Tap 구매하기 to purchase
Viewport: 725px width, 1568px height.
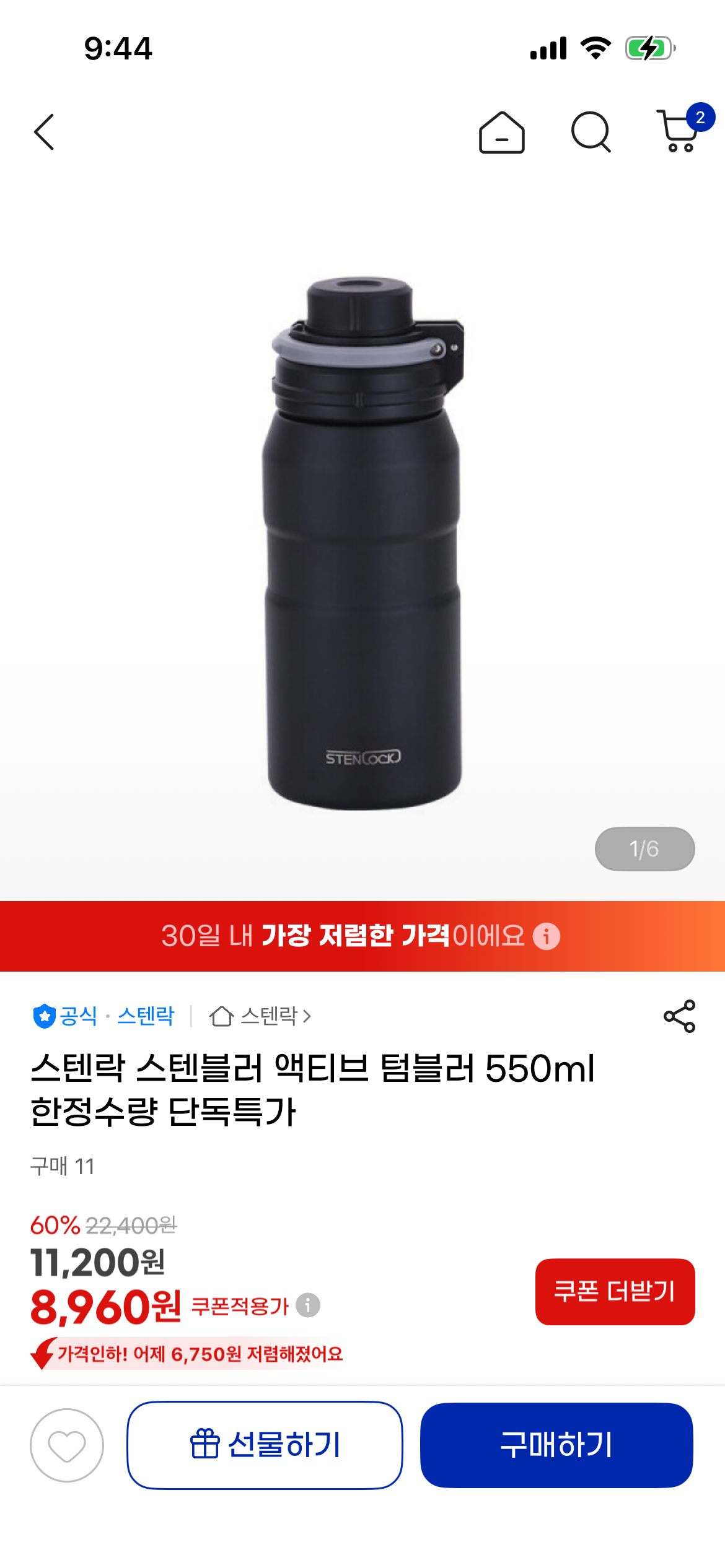(556, 1445)
